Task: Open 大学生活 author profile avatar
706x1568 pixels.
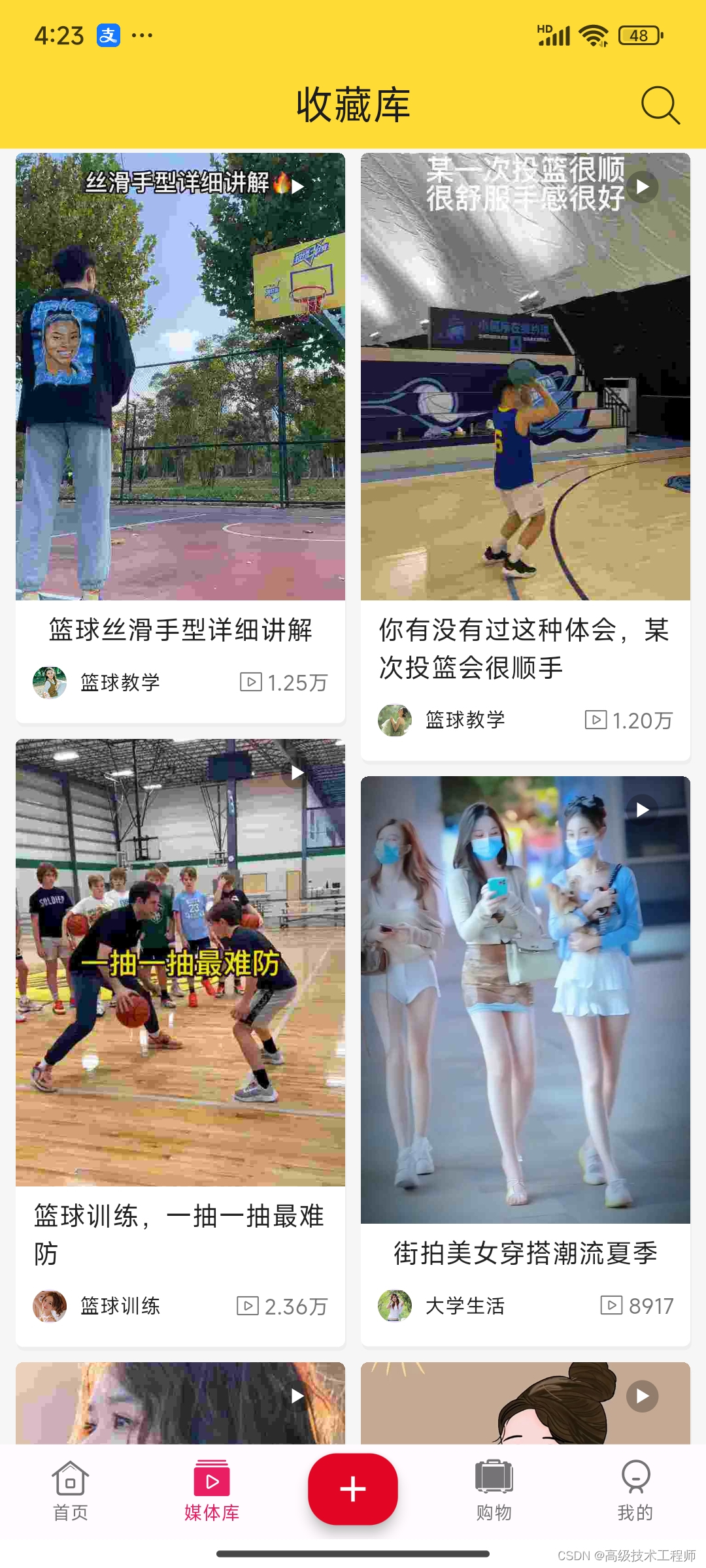Action: (x=395, y=1306)
